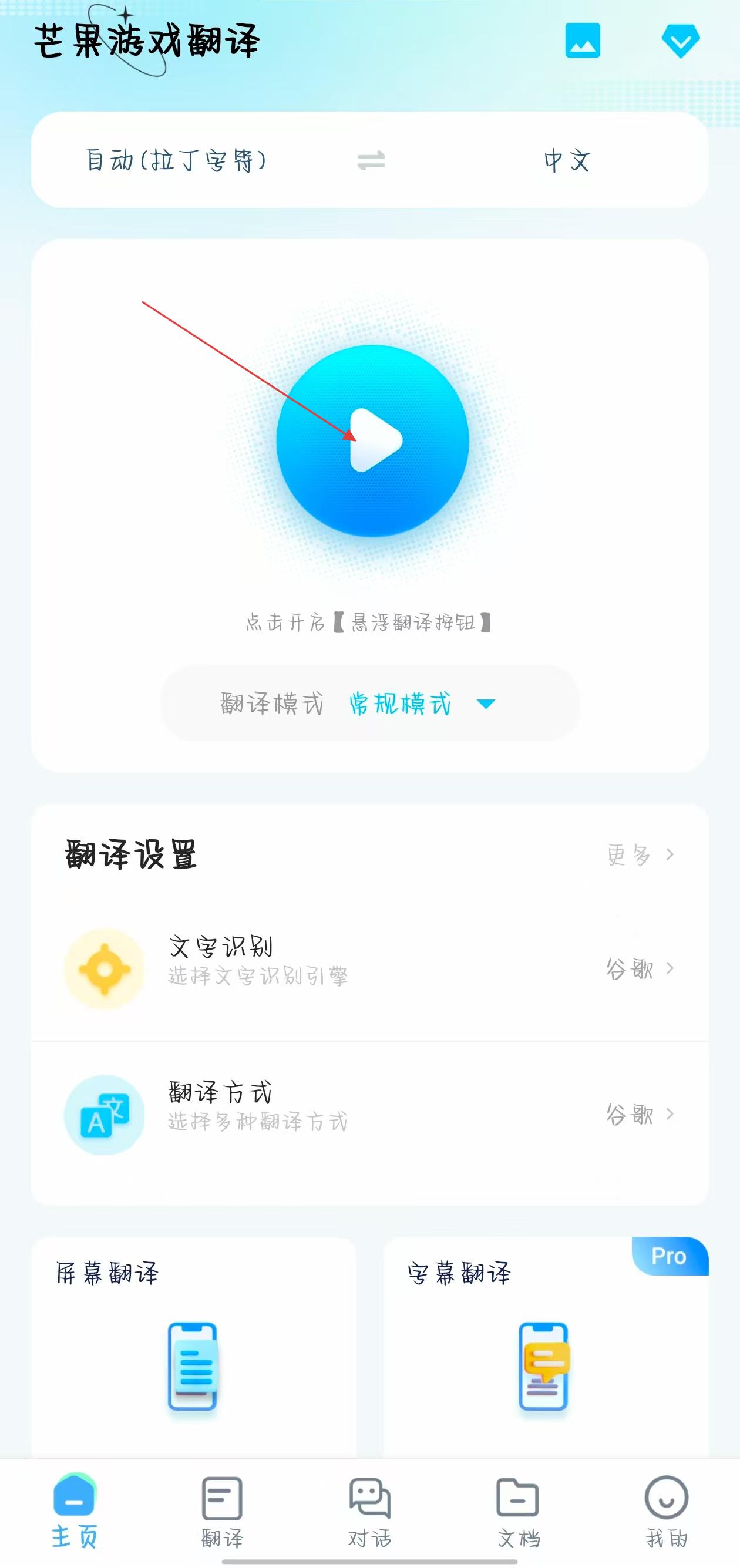Open 更多 translation settings

click(640, 854)
